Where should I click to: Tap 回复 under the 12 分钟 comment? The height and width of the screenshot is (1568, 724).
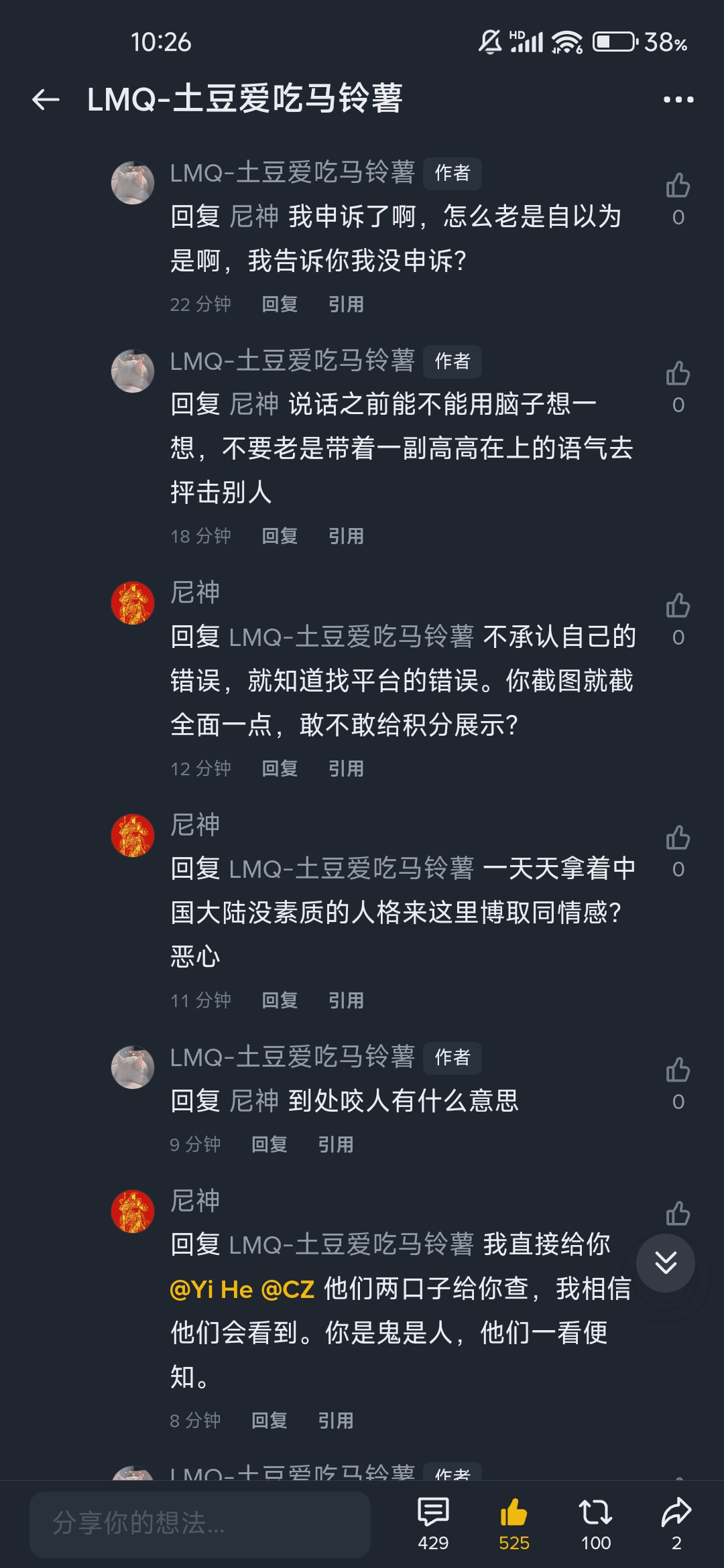tap(280, 769)
